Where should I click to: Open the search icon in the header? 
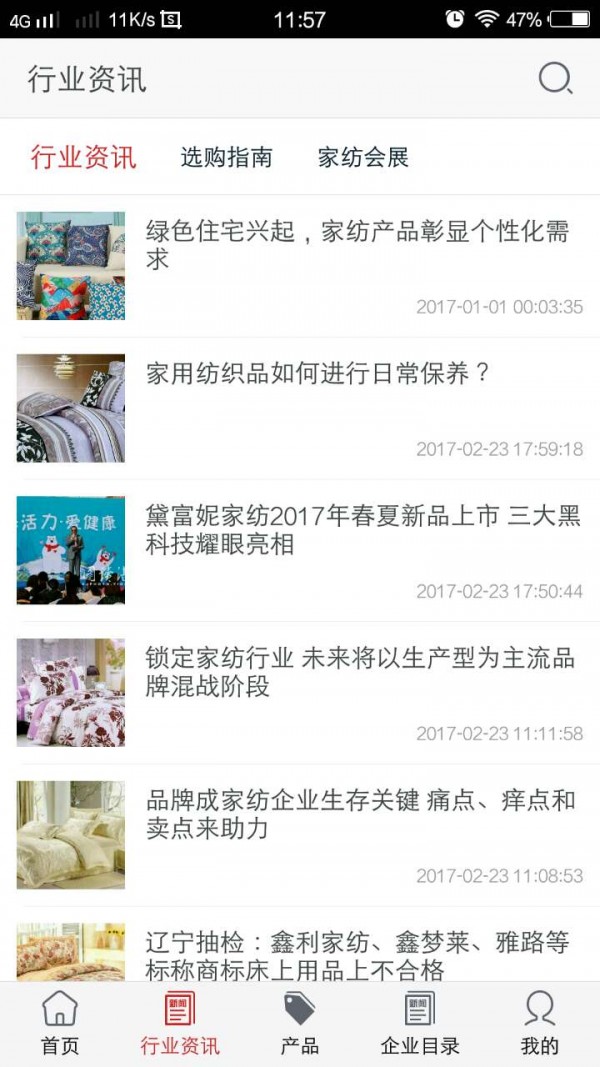click(x=555, y=78)
